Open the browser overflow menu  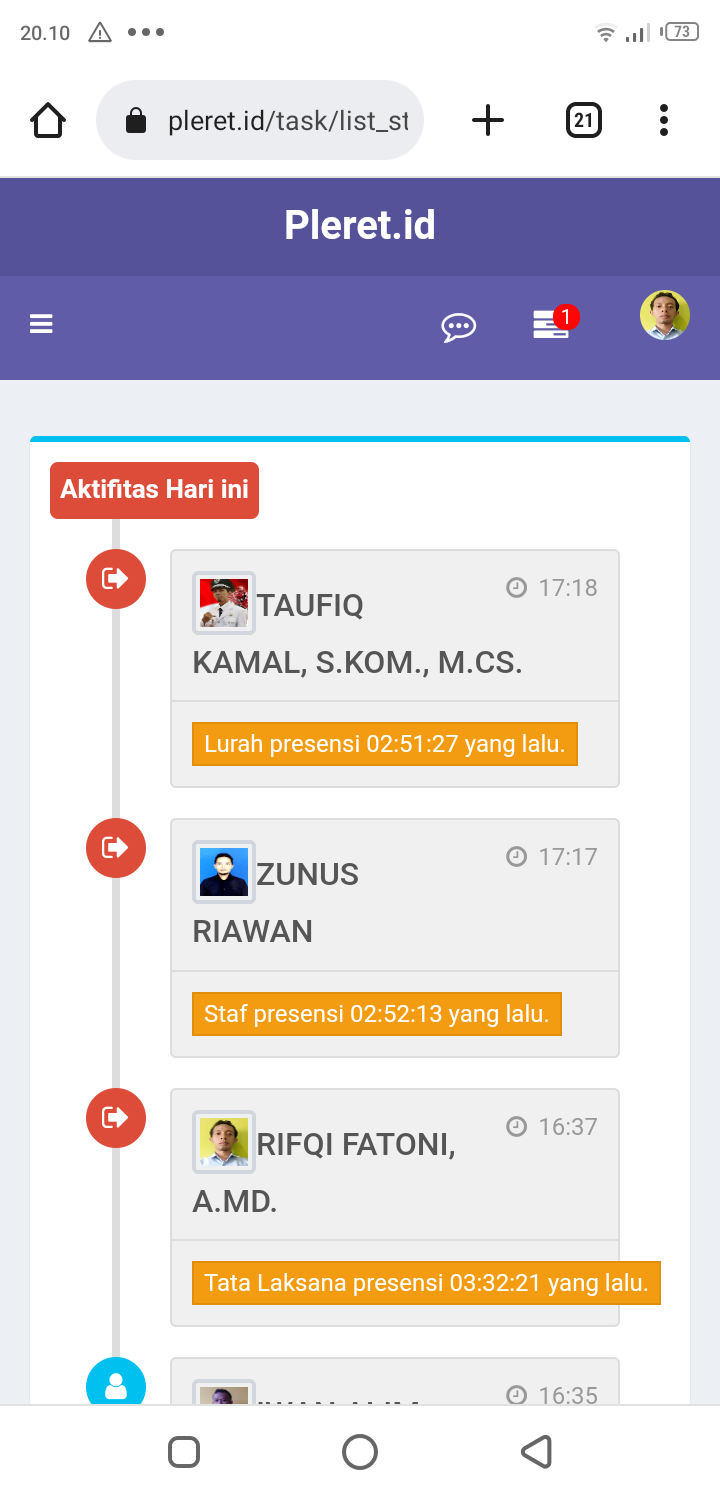[663, 121]
